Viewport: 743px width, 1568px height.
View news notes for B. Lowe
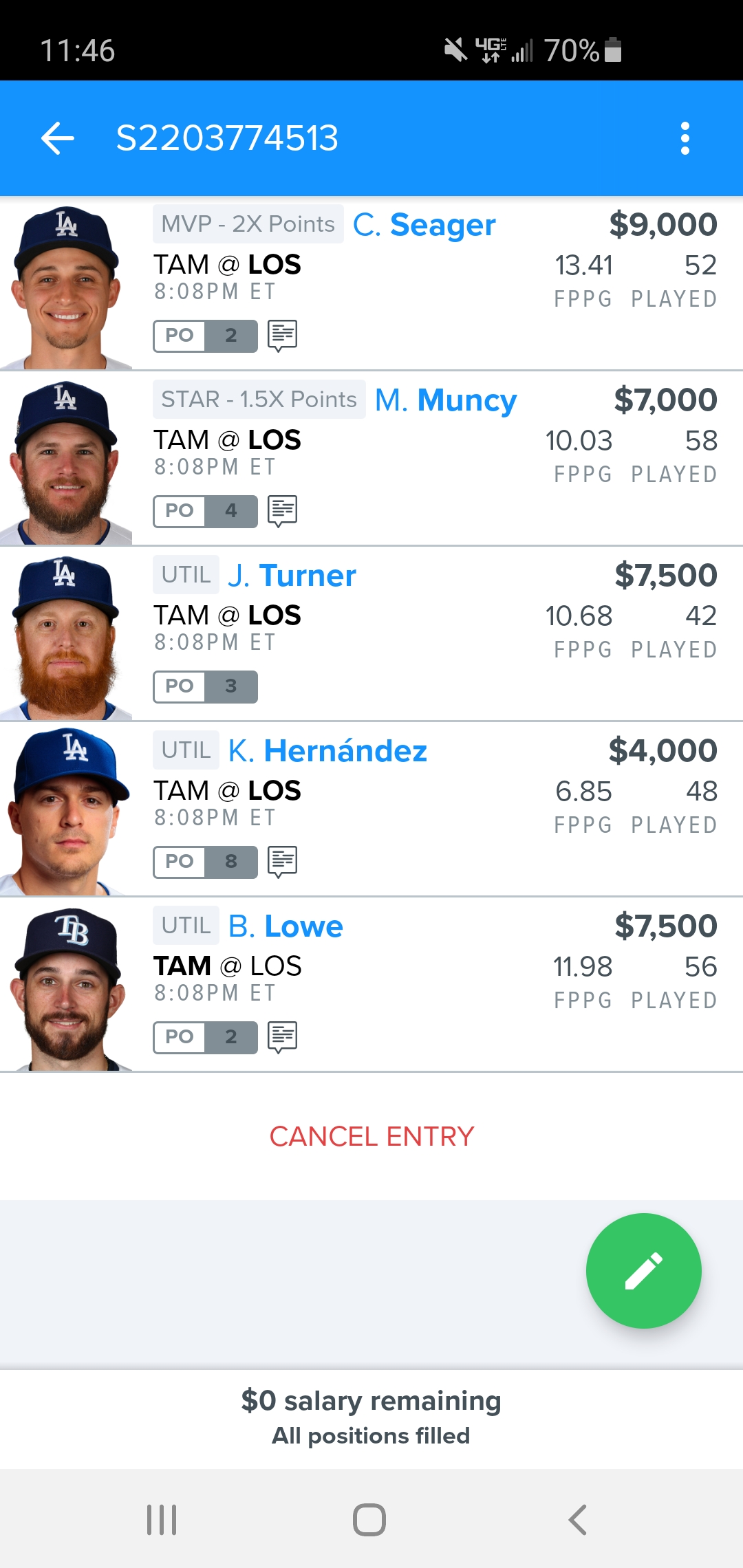[282, 1037]
